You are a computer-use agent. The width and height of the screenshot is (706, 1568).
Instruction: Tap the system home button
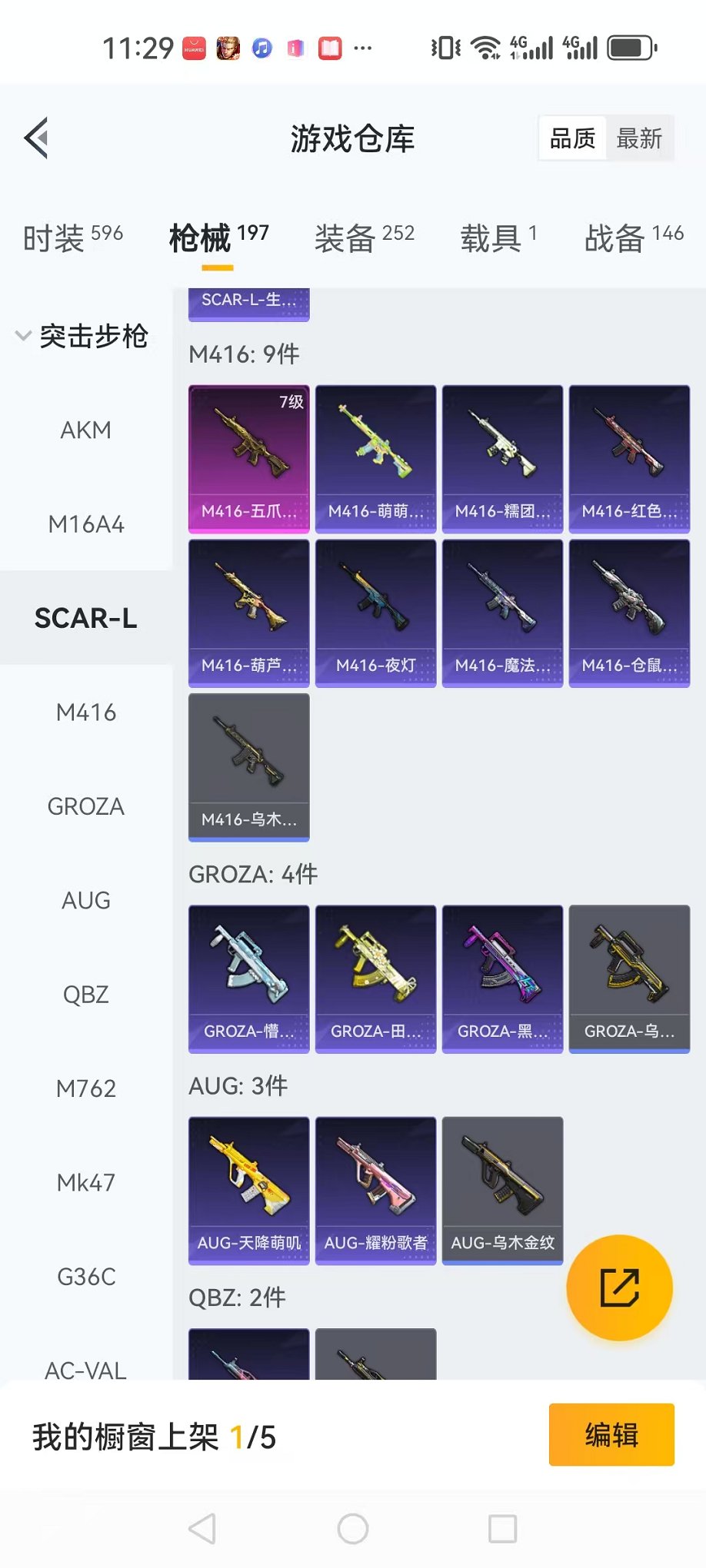(x=353, y=1529)
